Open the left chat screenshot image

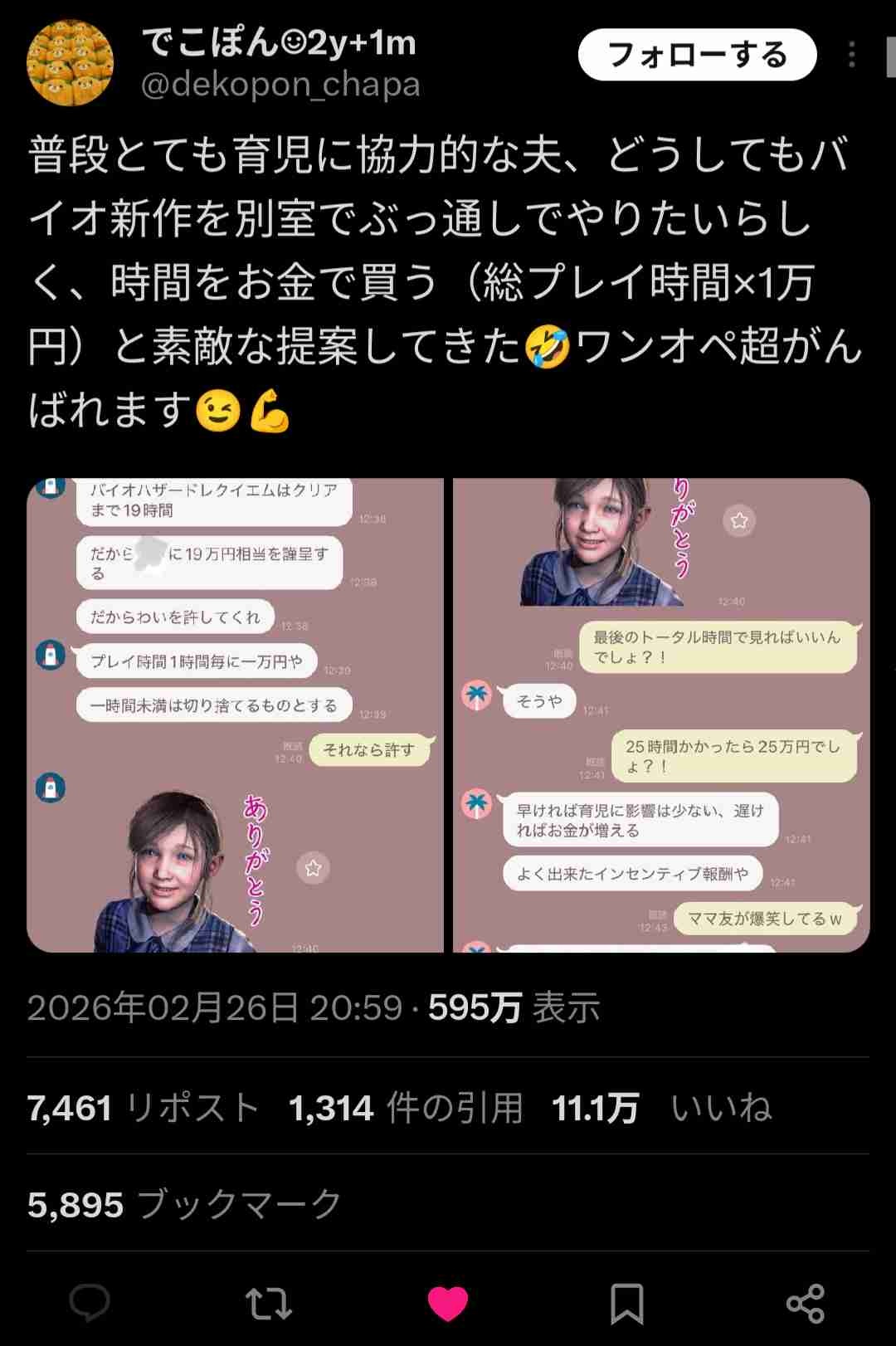[x=236, y=714]
